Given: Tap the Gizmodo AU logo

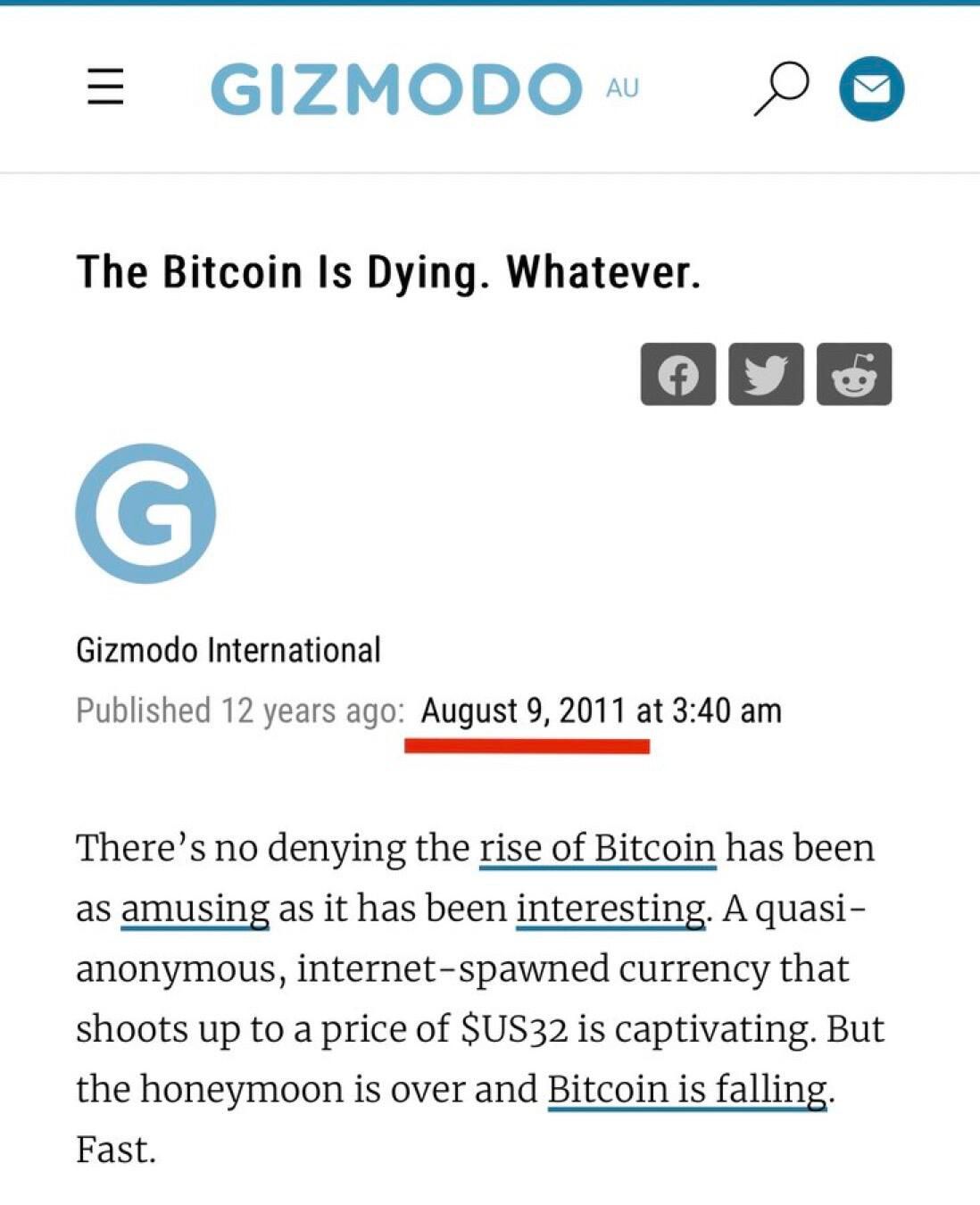Looking at the screenshot, I should tap(424, 89).
